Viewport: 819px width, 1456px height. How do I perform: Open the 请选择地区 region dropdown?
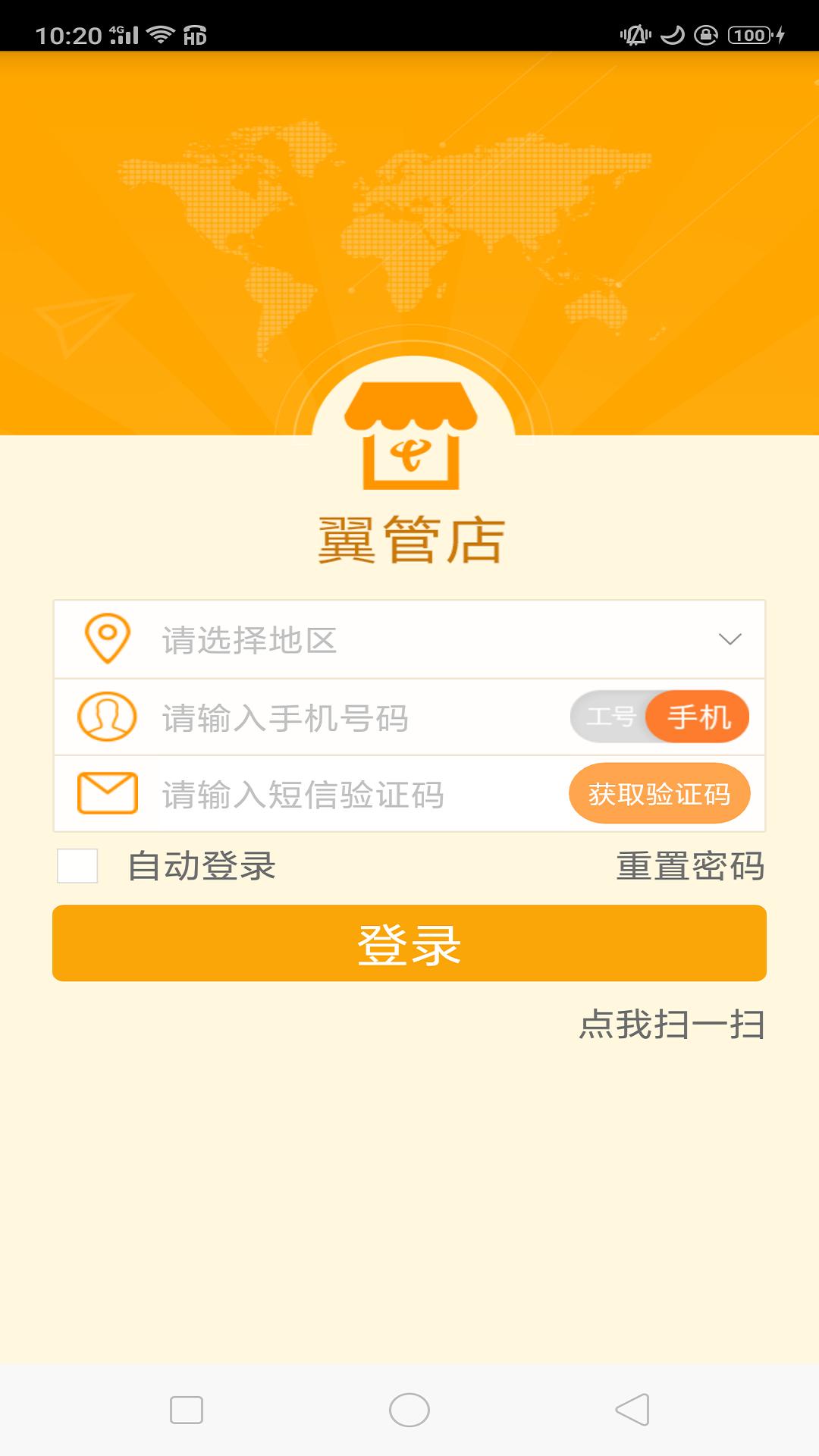coord(409,639)
